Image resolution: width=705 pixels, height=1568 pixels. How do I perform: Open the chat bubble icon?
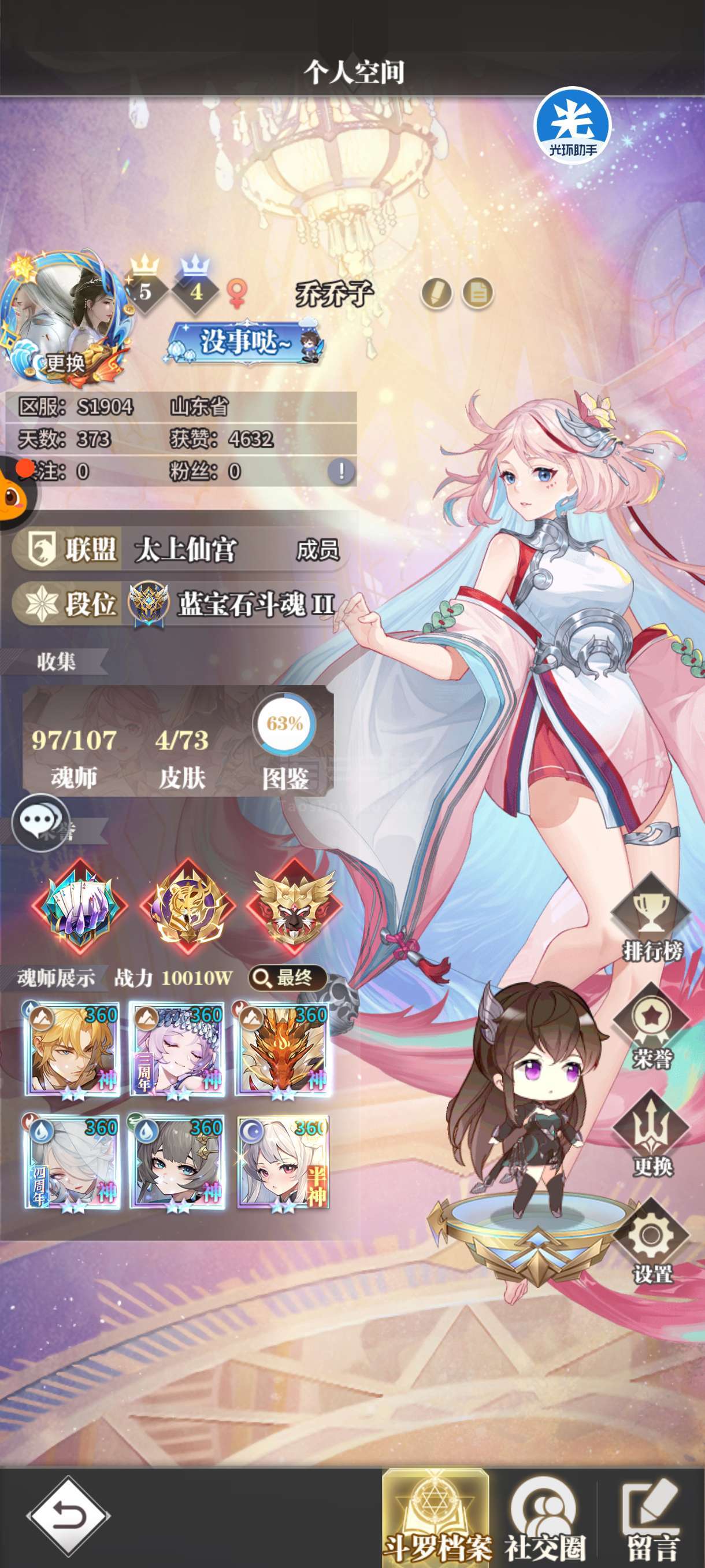click(x=41, y=822)
